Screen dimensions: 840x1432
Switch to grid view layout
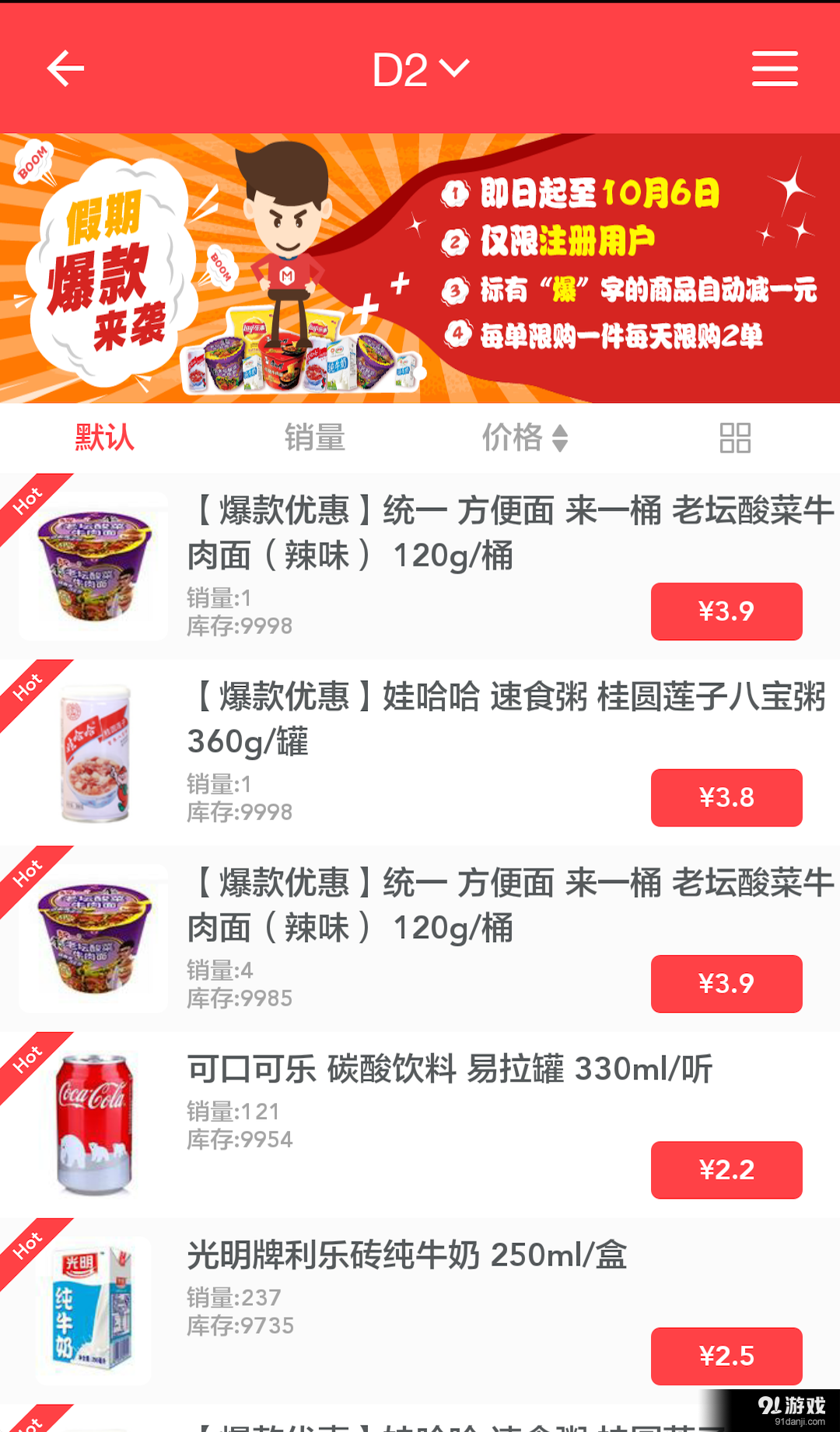(x=735, y=439)
